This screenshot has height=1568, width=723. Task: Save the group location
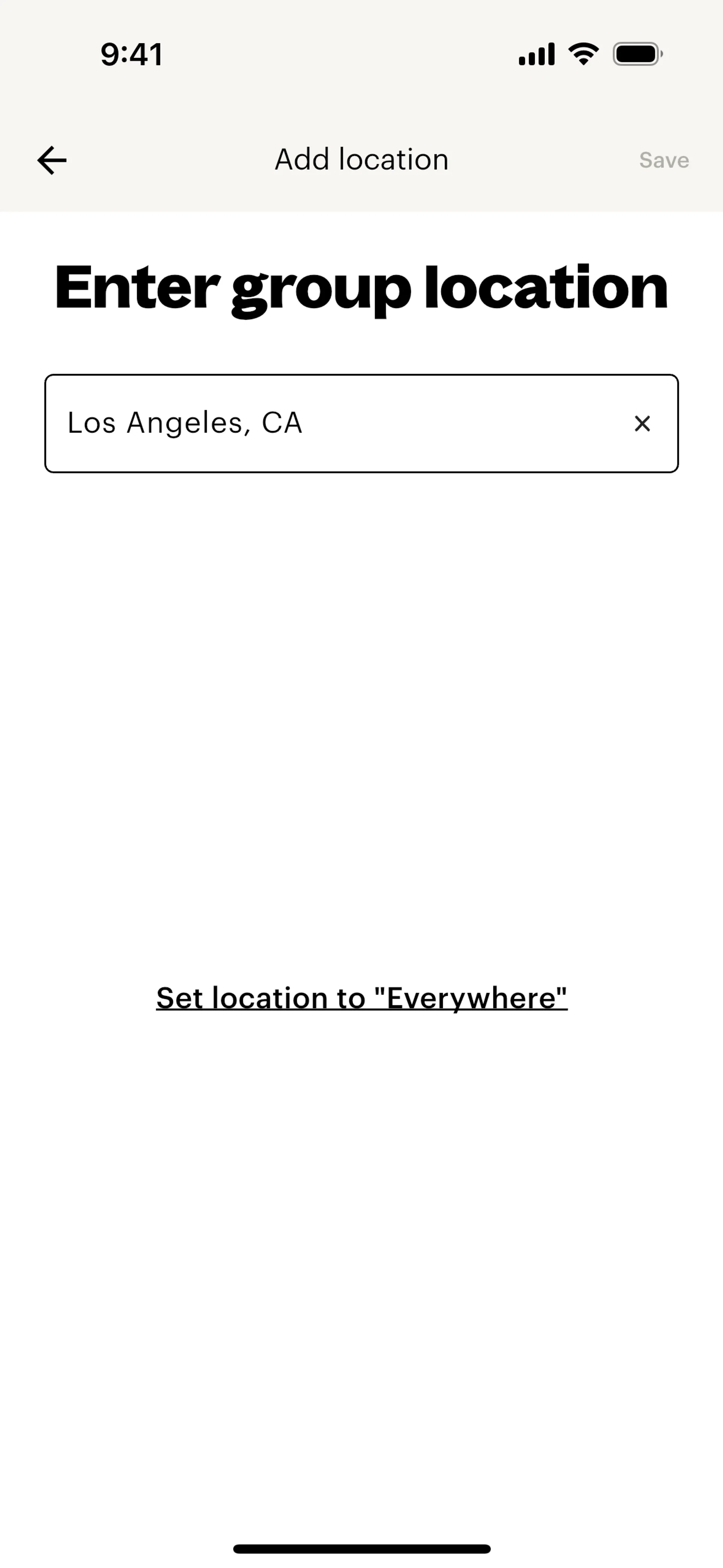(x=664, y=160)
